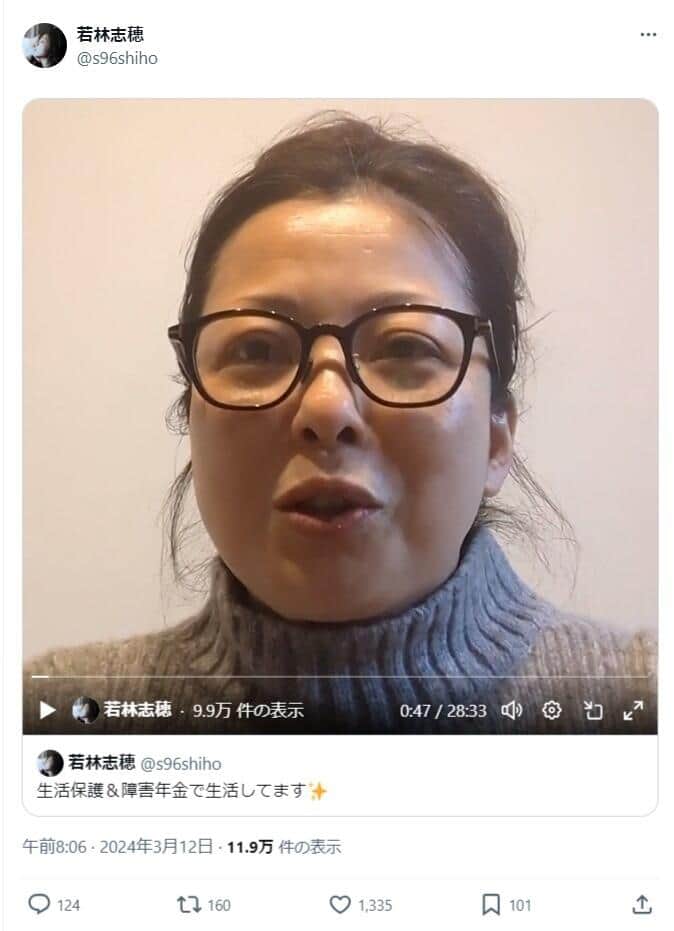This screenshot has height=931, width=674.
Task: Open video settings gear
Action: 552,710
